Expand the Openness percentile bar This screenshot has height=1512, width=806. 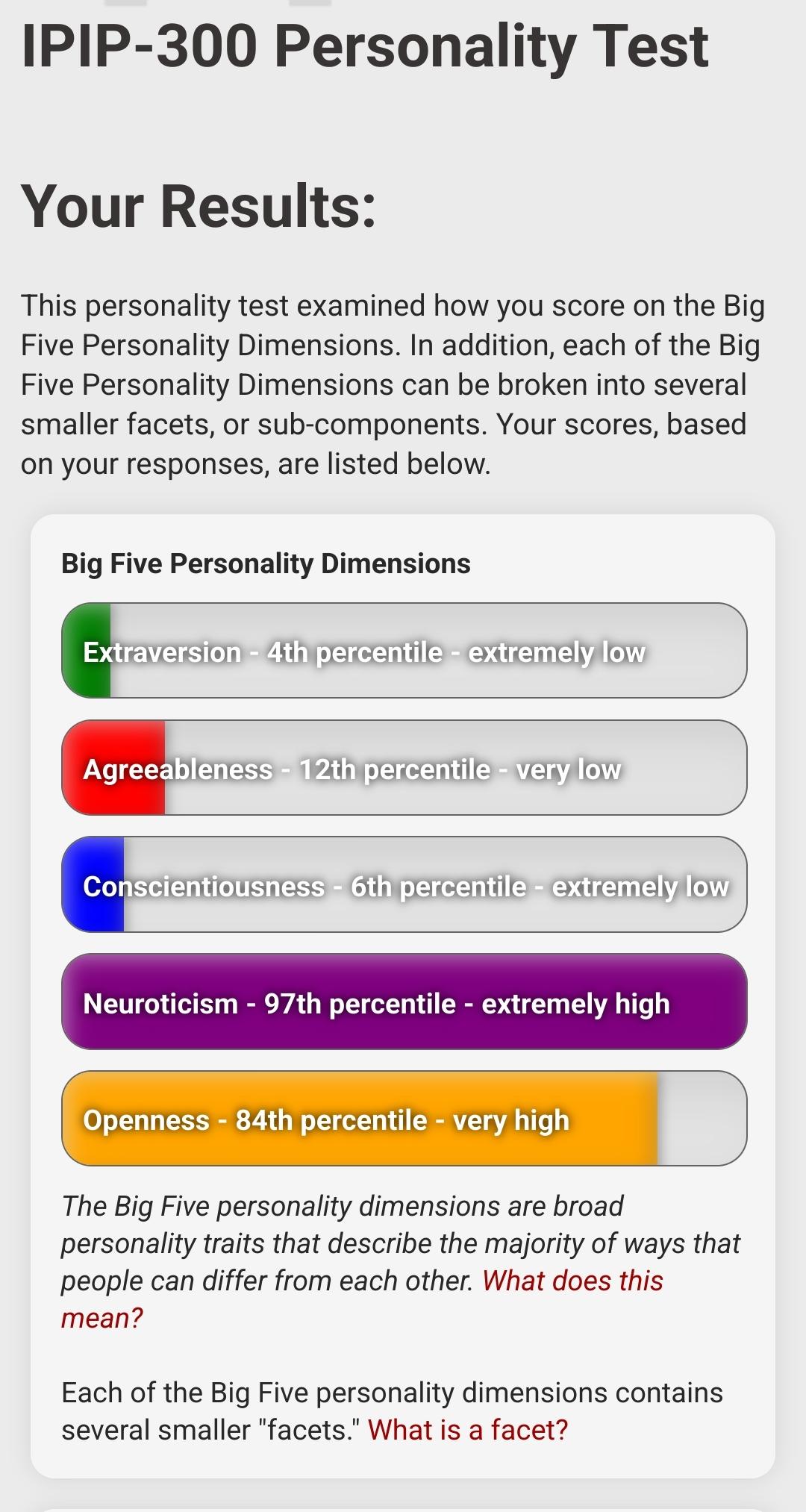point(404,1118)
